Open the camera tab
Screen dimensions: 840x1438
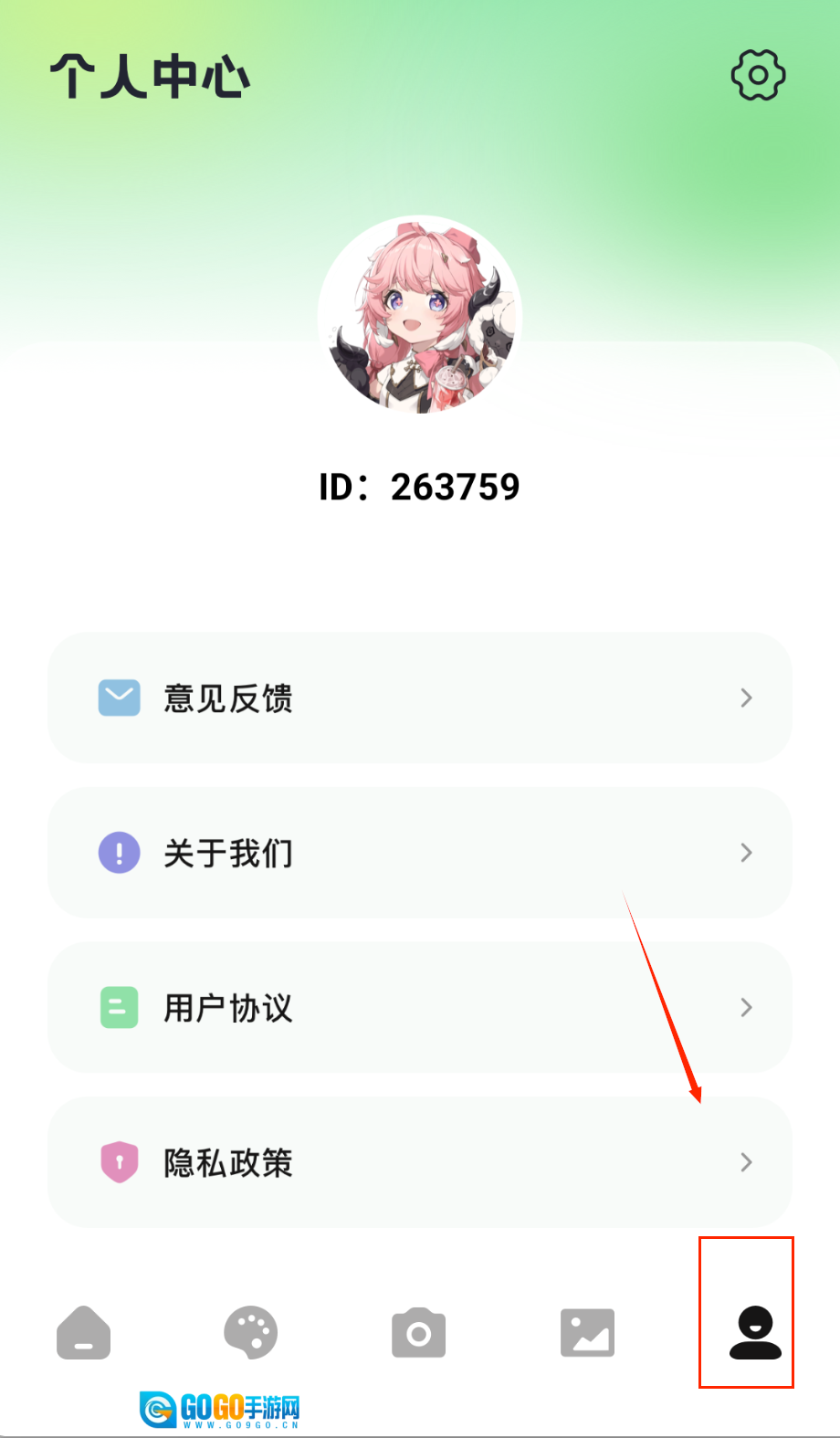pyautogui.click(x=419, y=1334)
